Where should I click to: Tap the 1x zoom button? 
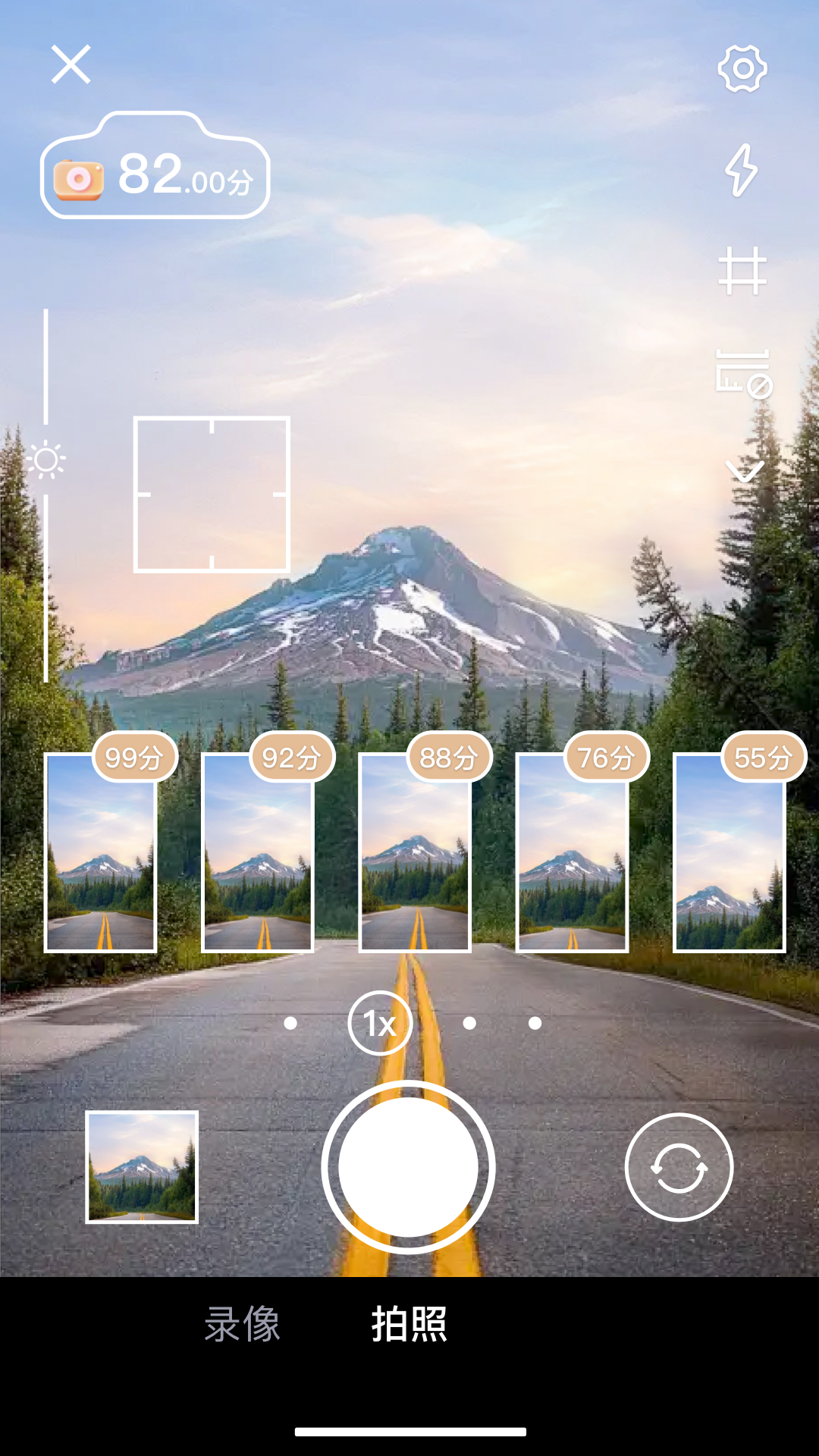pos(380,1023)
